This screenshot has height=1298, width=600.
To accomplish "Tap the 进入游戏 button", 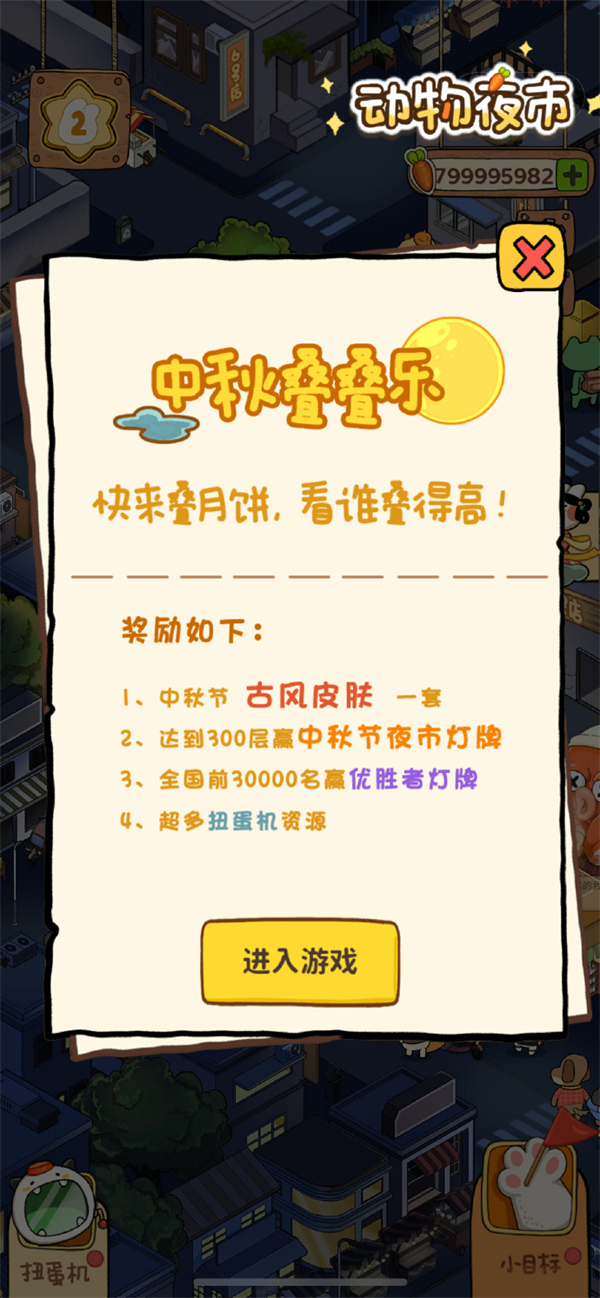I will click(300, 962).
